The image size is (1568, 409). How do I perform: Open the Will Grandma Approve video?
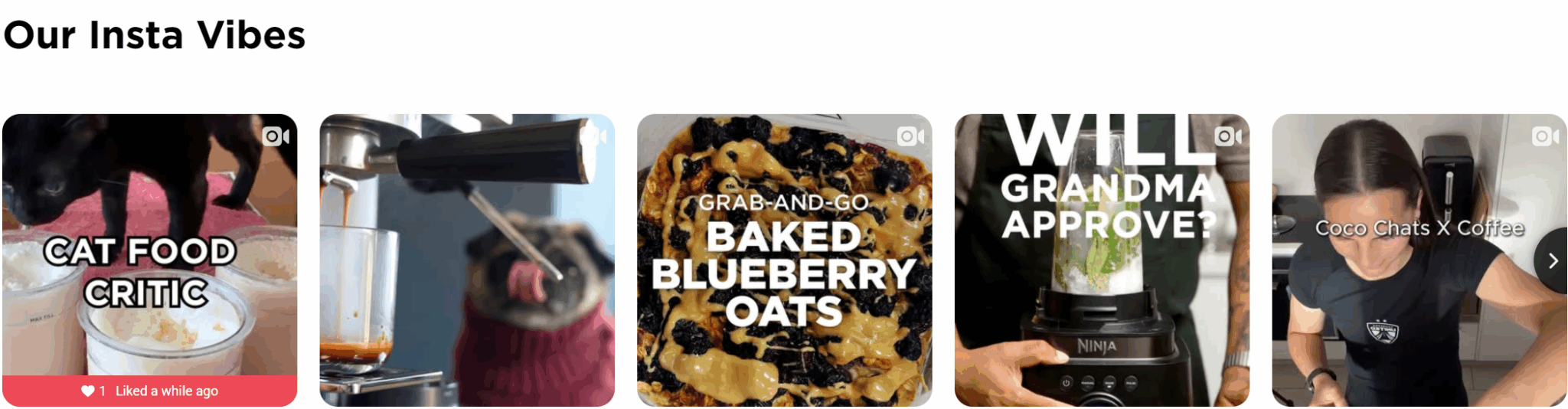pos(1102,260)
